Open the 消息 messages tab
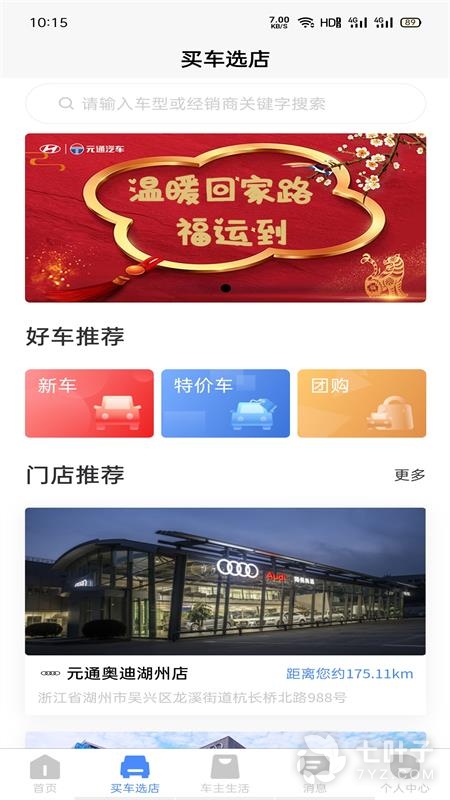This screenshot has width=450, height=800. click(314, 773)
